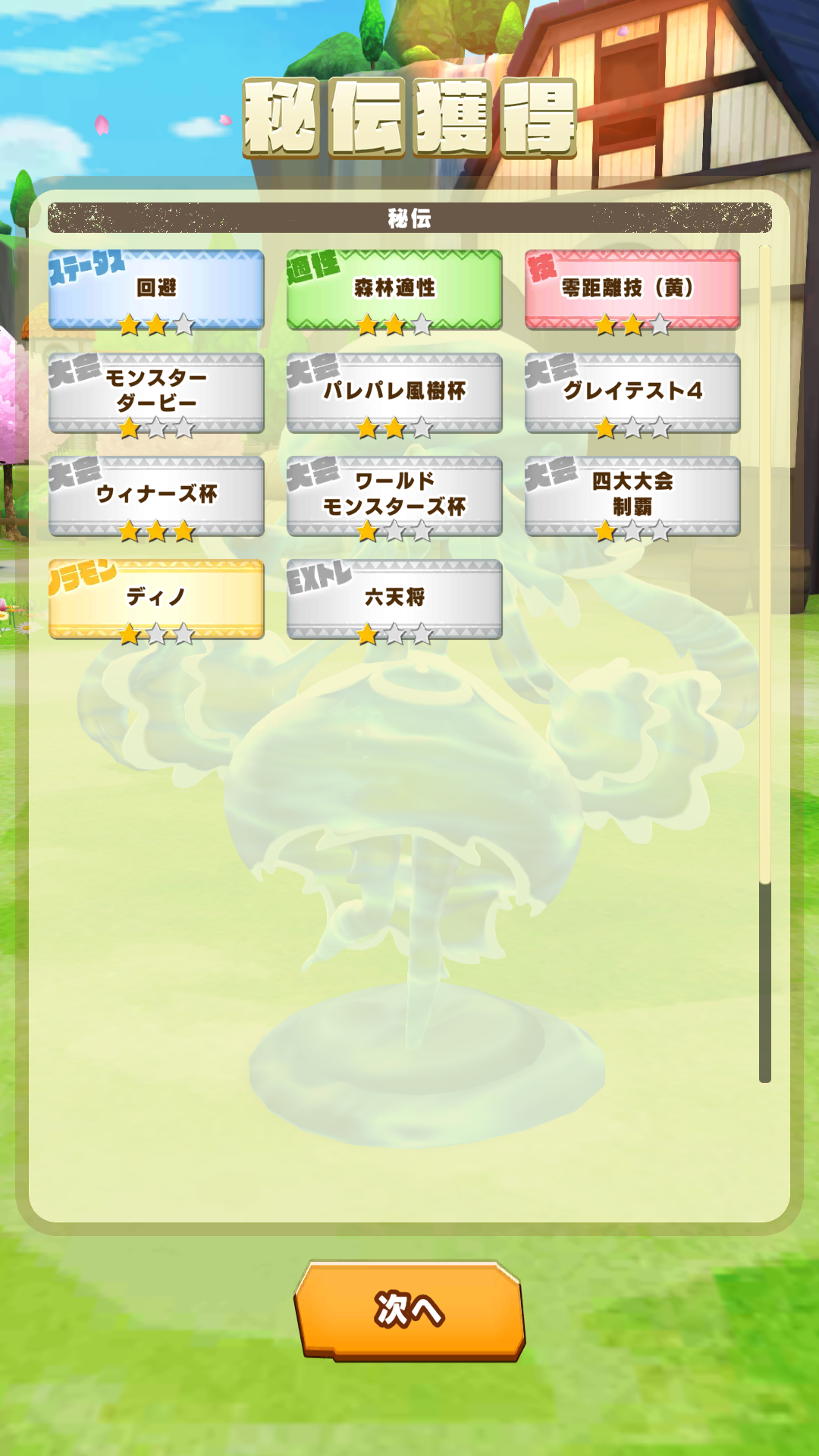819x1456 pixels.
Task: Select the ウィナーズ杯 card
Action: pyautogui.click(x=156, y=496)
